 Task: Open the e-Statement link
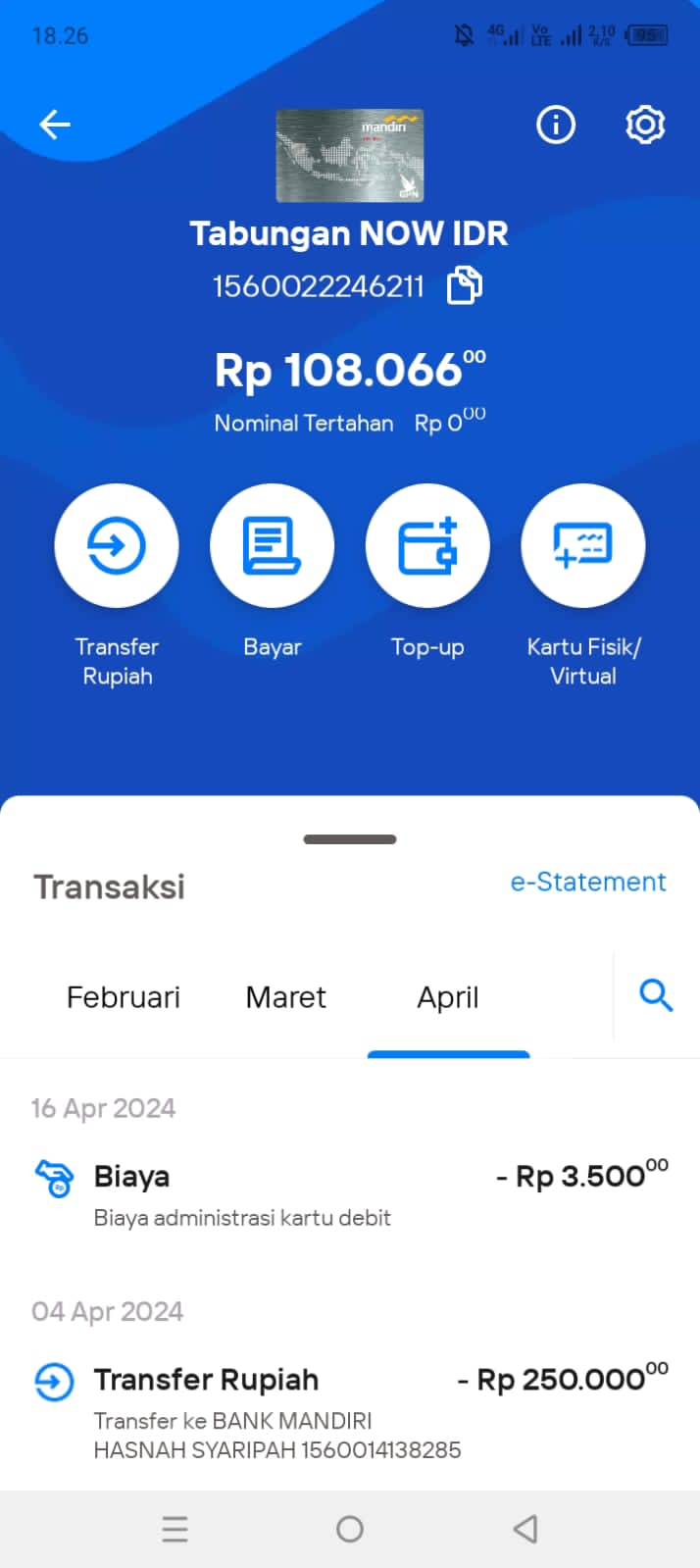pyautogui.click(x=588, y=882)
